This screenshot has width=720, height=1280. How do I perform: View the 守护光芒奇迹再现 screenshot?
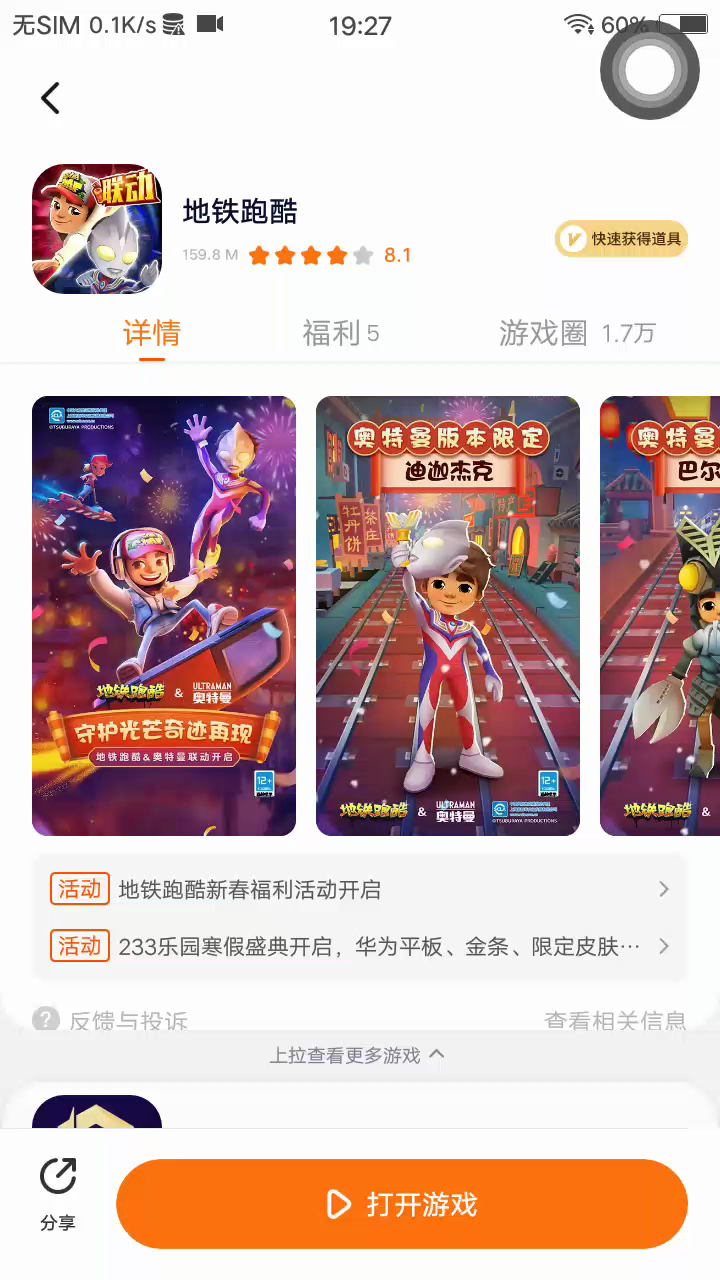164,615
